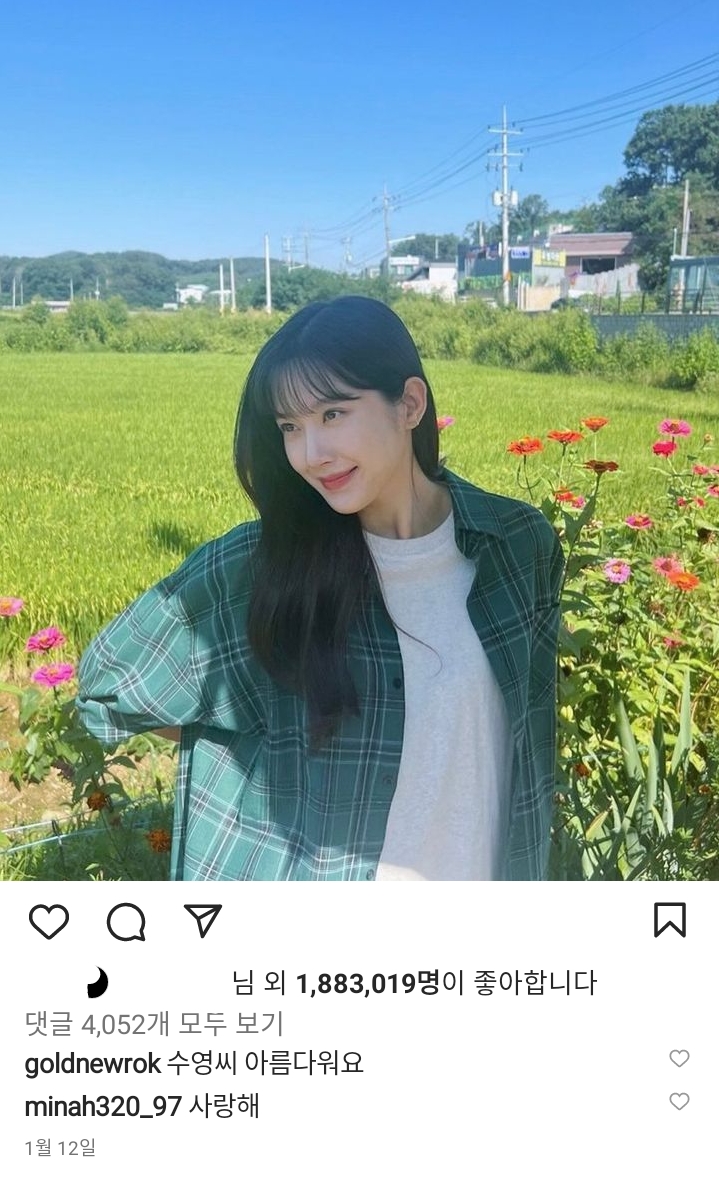Image resolution: width=719 pixels, height=1182 pixels.
Task: Like this post with the heart icon
Action: (x=48, y=921)
